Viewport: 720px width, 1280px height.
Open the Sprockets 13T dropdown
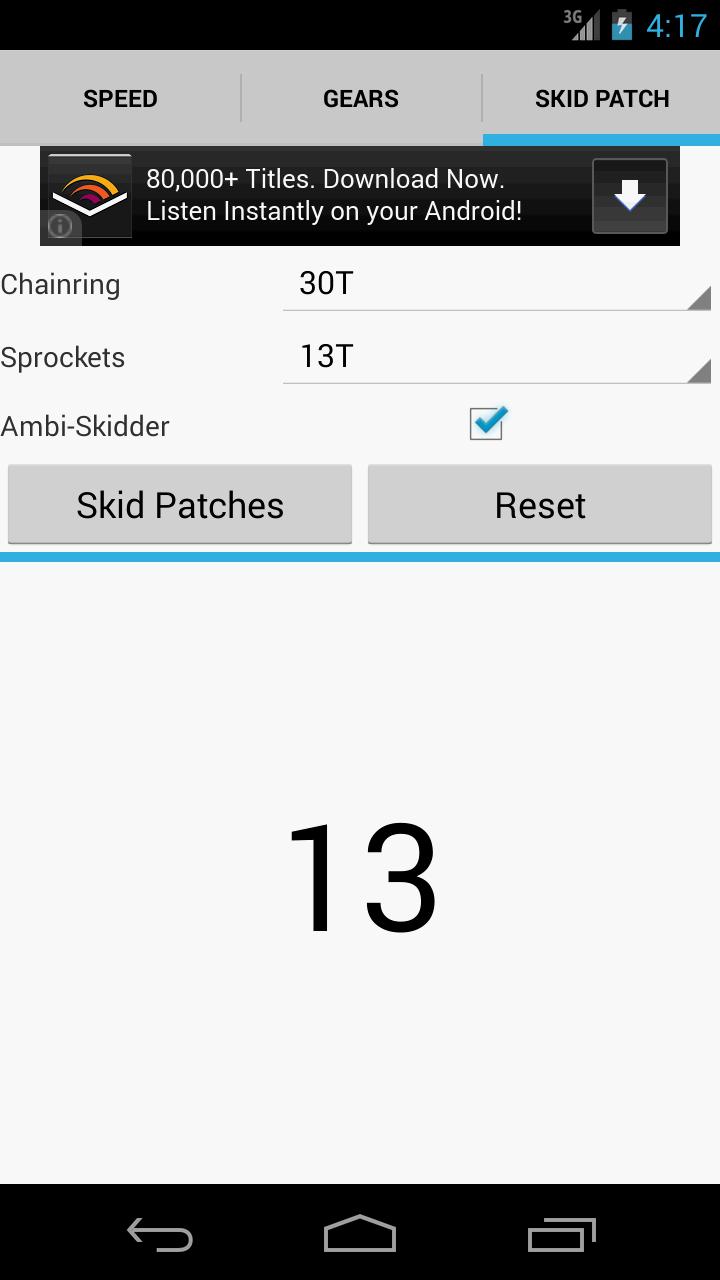(496, 357)
